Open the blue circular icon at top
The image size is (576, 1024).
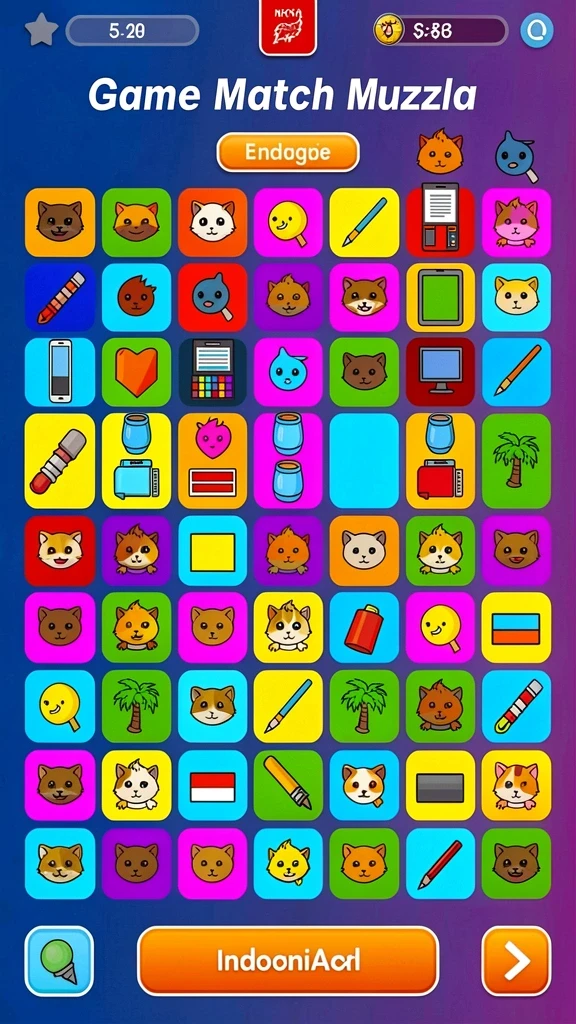tap(537, 30)
